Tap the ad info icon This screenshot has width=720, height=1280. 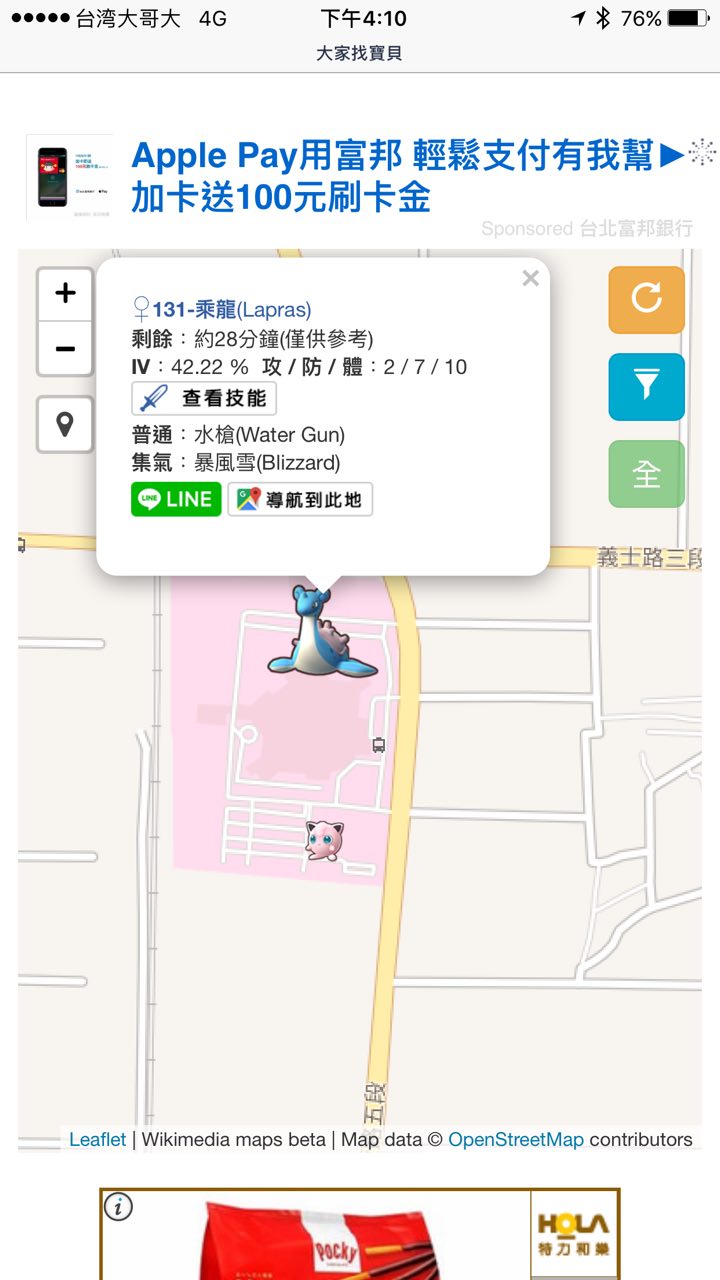tap(118, 1207)
